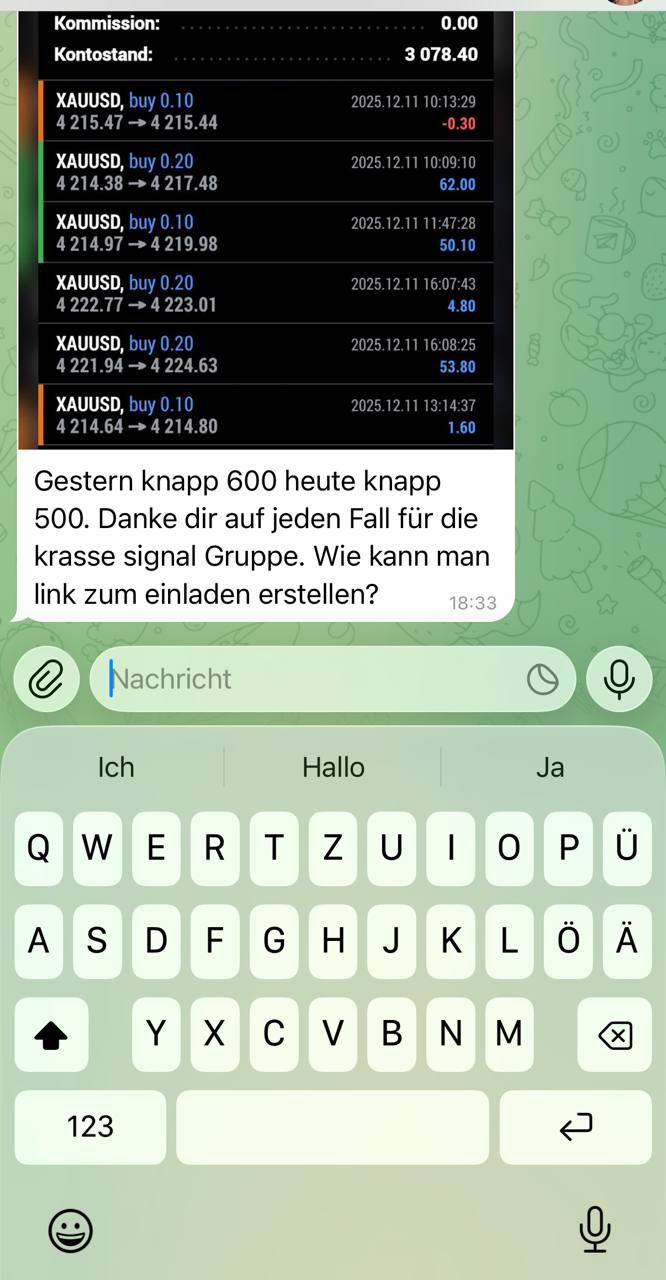Viewport: 666px width, 1280px height.
Task: Record a voice message with the microphone
Action: [619, 680]
